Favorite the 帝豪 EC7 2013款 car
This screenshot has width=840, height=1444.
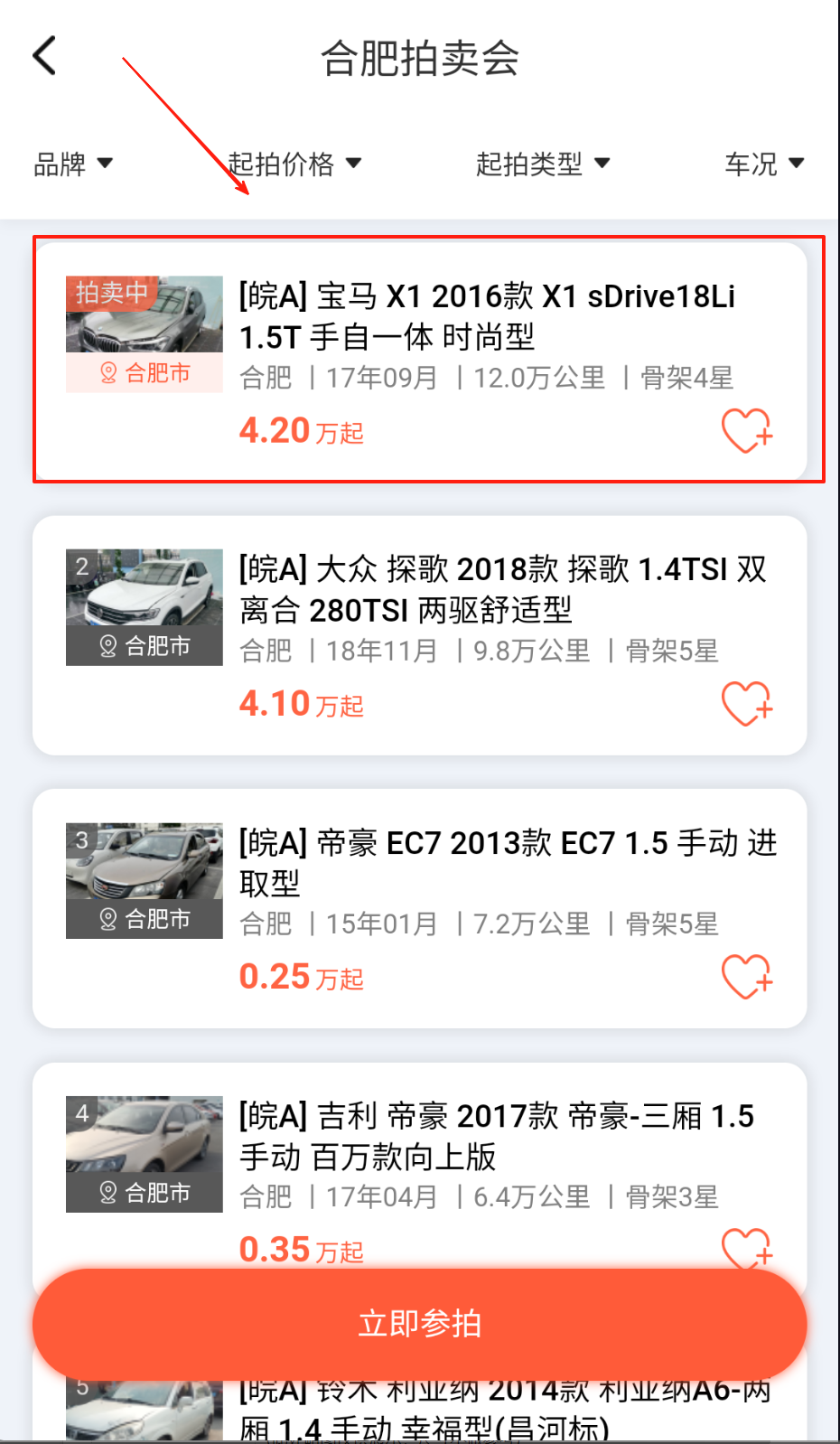746,978
